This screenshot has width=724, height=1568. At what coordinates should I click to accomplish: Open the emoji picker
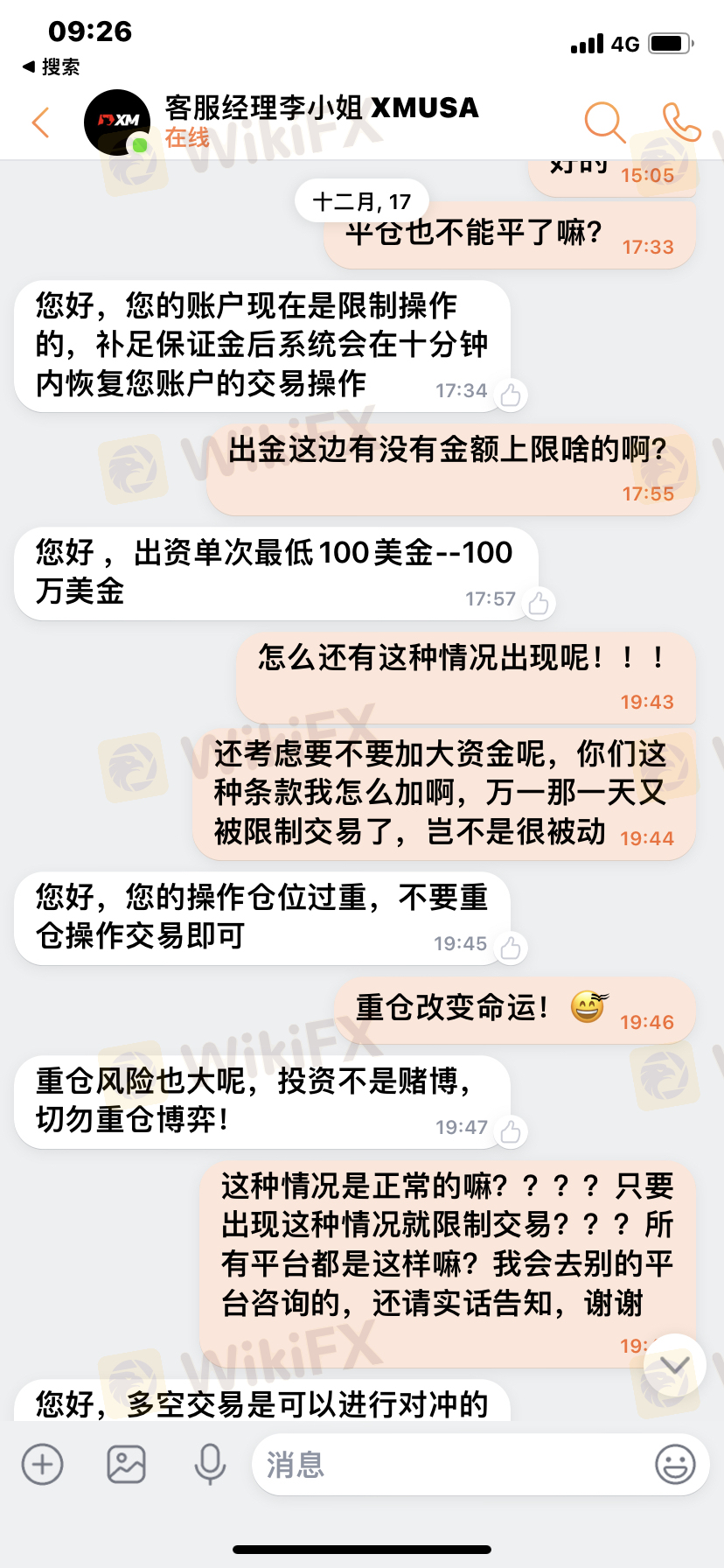(x=675, y=1464)
